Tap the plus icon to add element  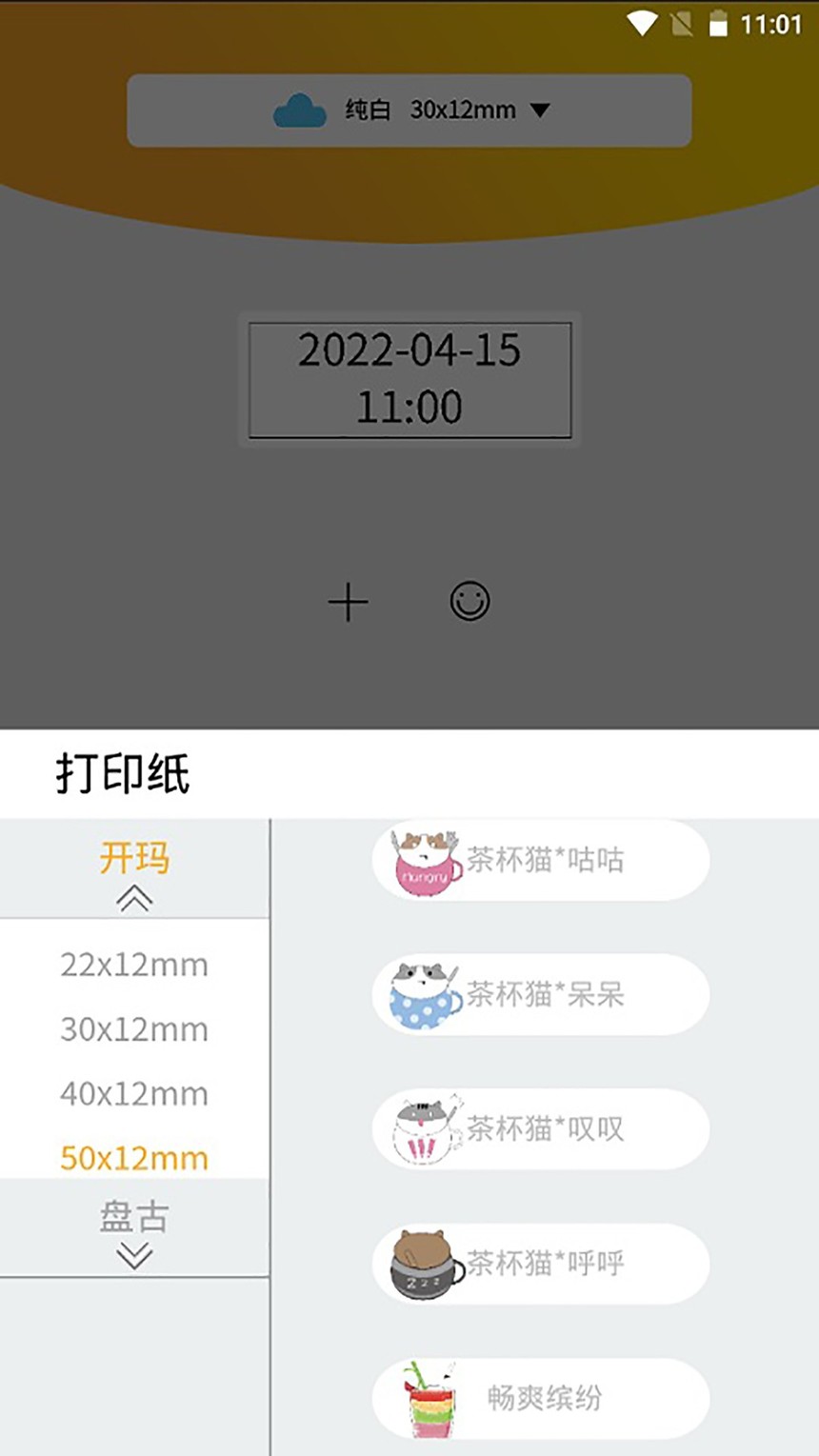[348, 603]
